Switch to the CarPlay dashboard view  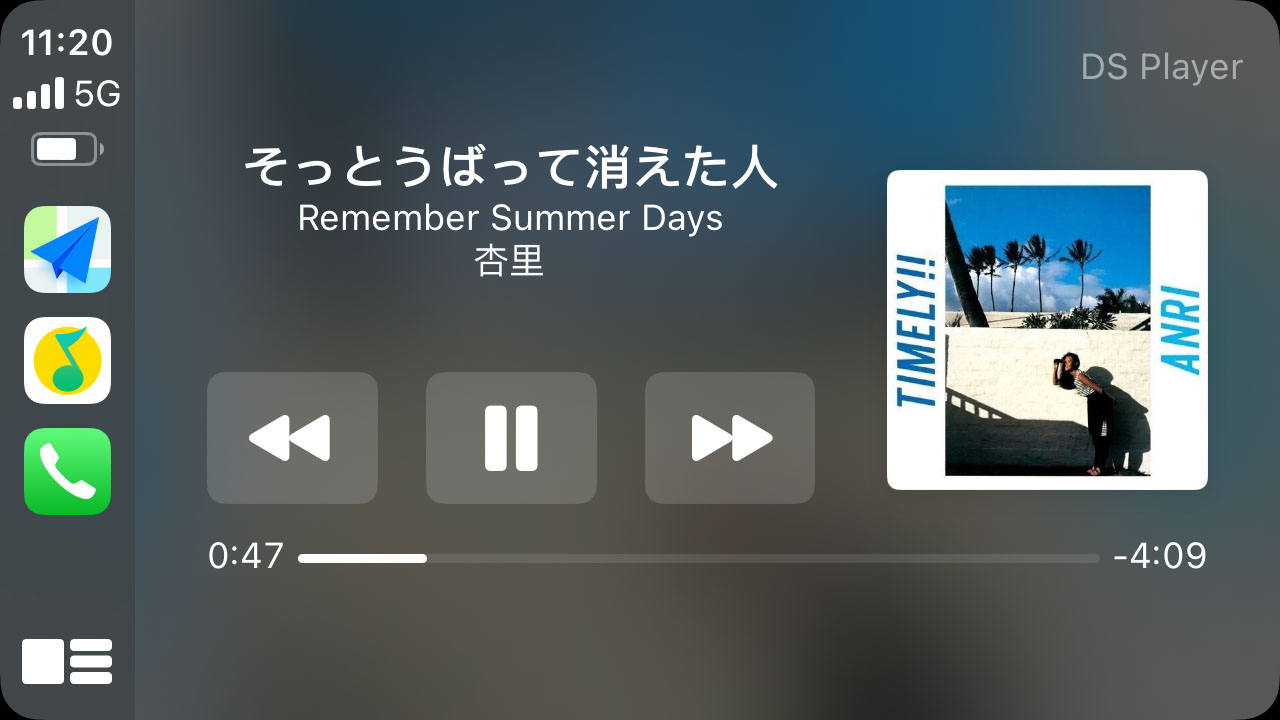[67, 661]
